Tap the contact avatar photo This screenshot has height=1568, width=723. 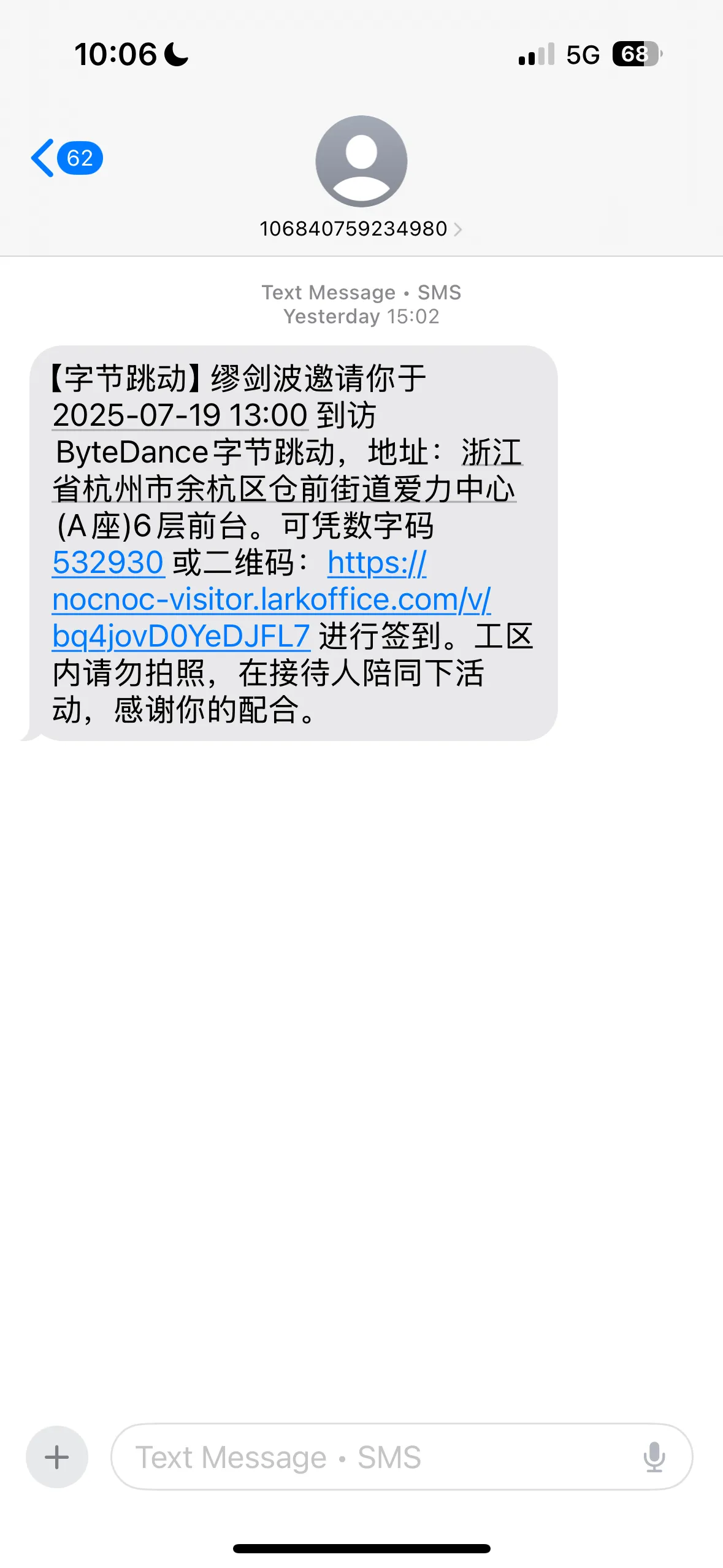point(361,161)
